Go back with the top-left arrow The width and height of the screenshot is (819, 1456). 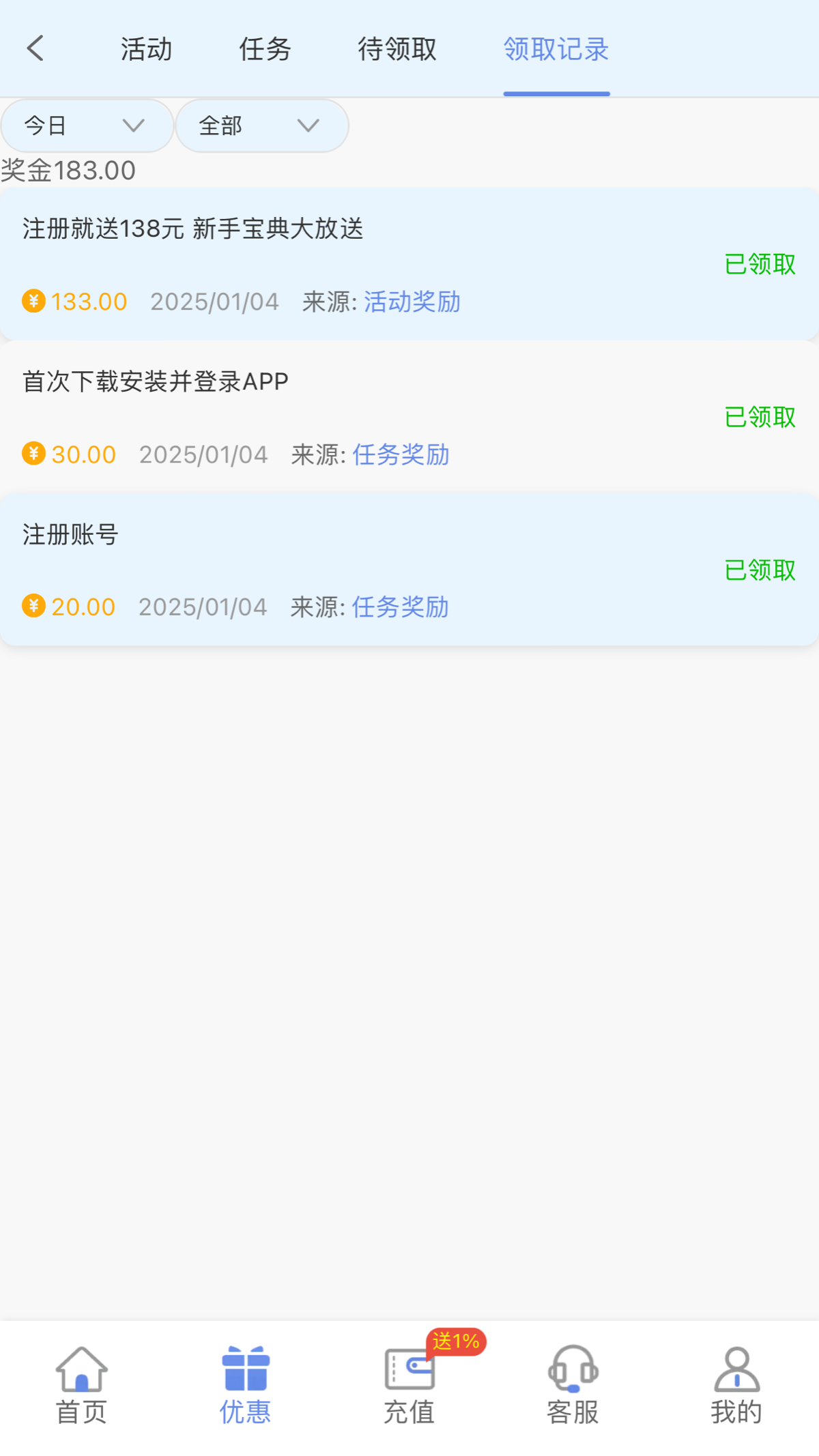pyautogui.click(x=35, y=48)
